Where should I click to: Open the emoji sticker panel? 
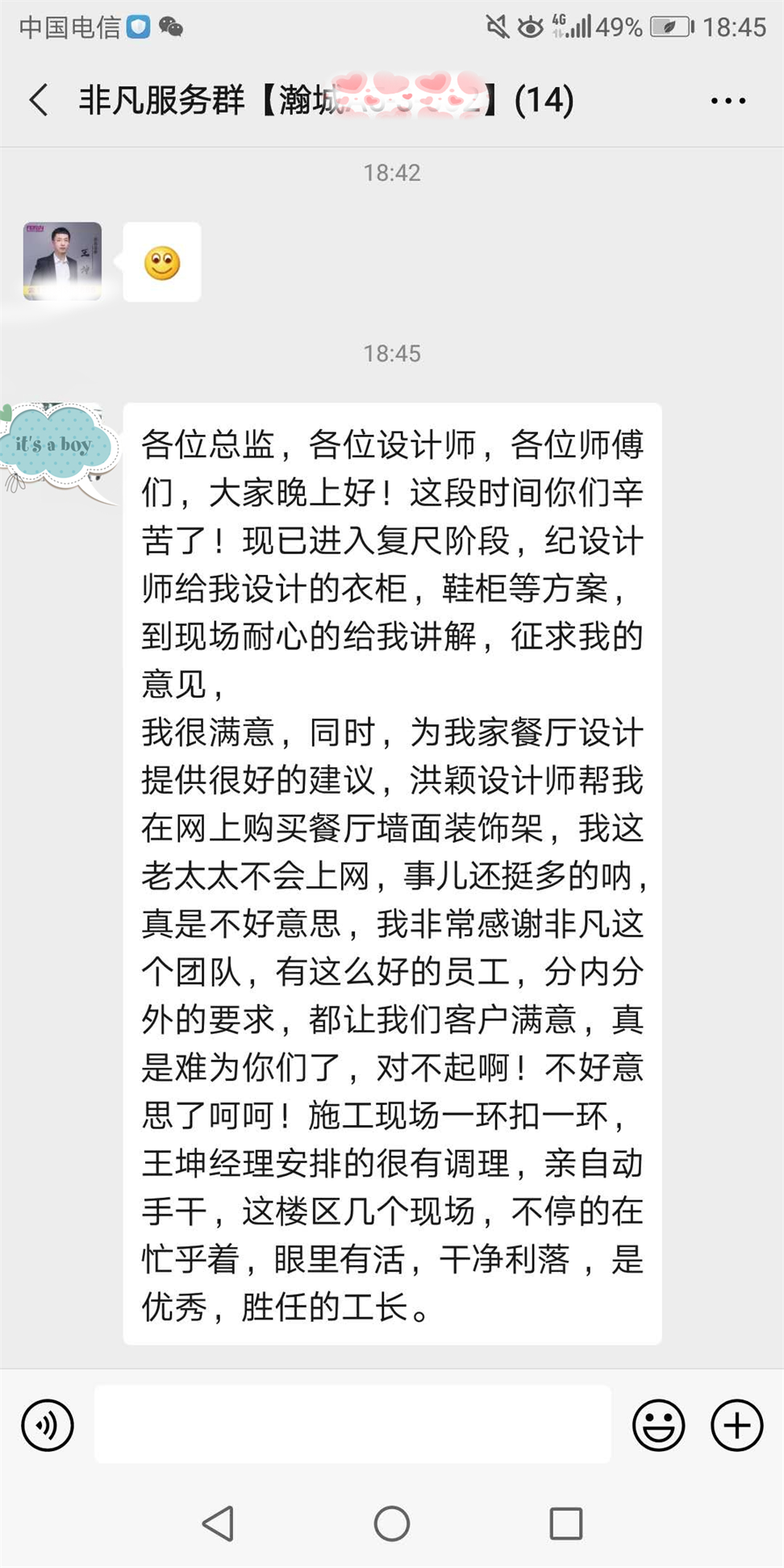coord(658,1425)
